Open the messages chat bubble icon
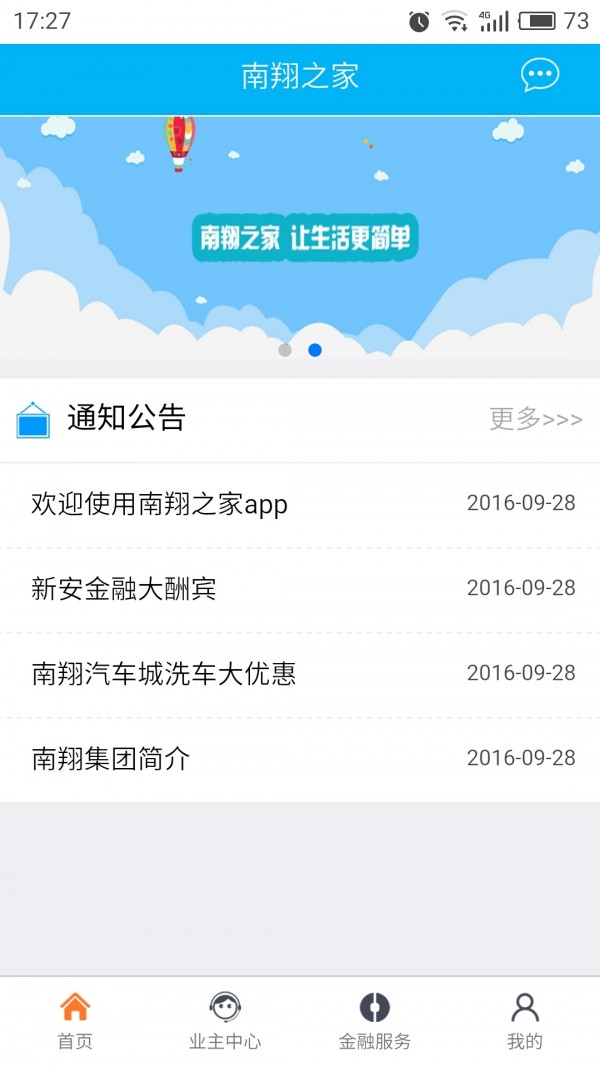The height and width of the screenshot is (1067, 600). [x=540, y=75]
